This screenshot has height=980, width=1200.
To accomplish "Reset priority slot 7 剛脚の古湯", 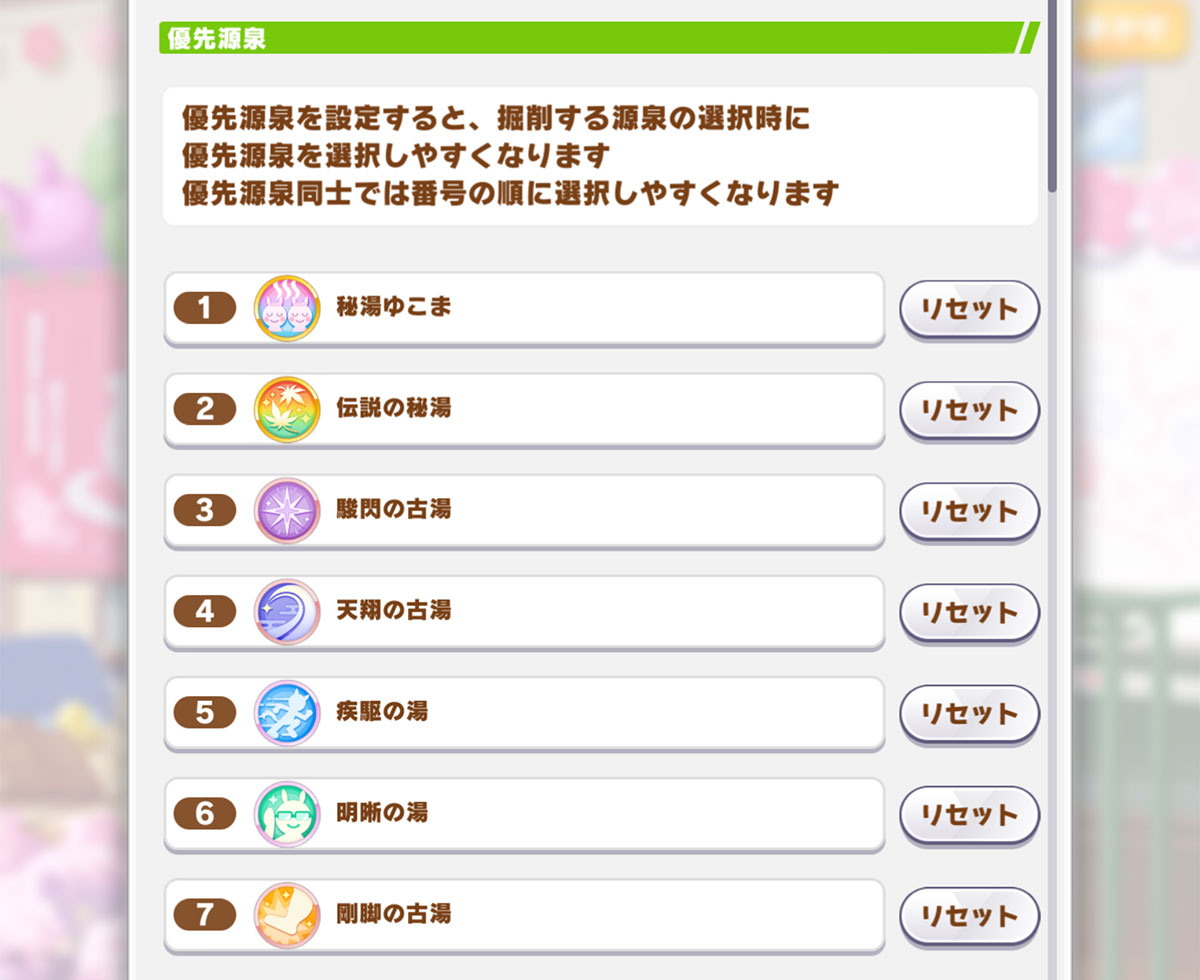I will click(969, 914).
